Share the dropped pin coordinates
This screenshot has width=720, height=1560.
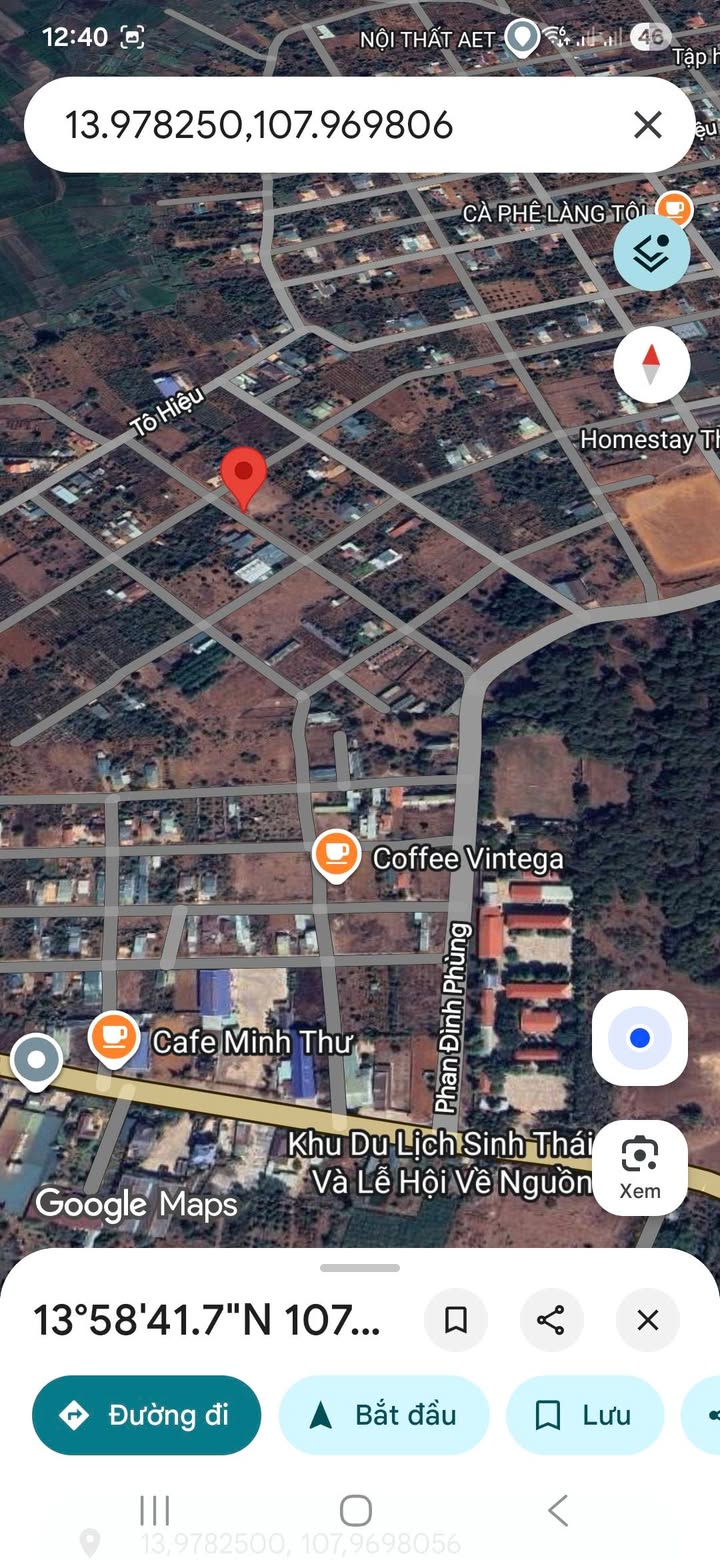551,1320
